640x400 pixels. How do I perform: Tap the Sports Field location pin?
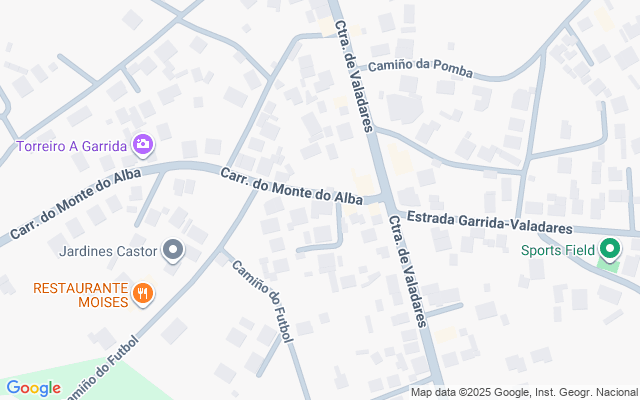coord(610,250)
